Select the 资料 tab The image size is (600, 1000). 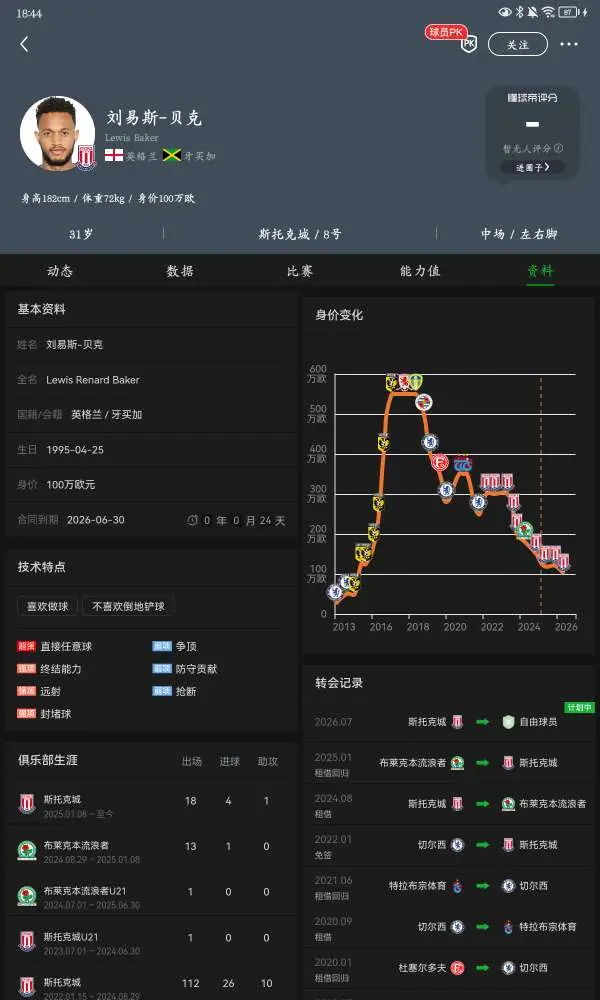click(540, 271)
